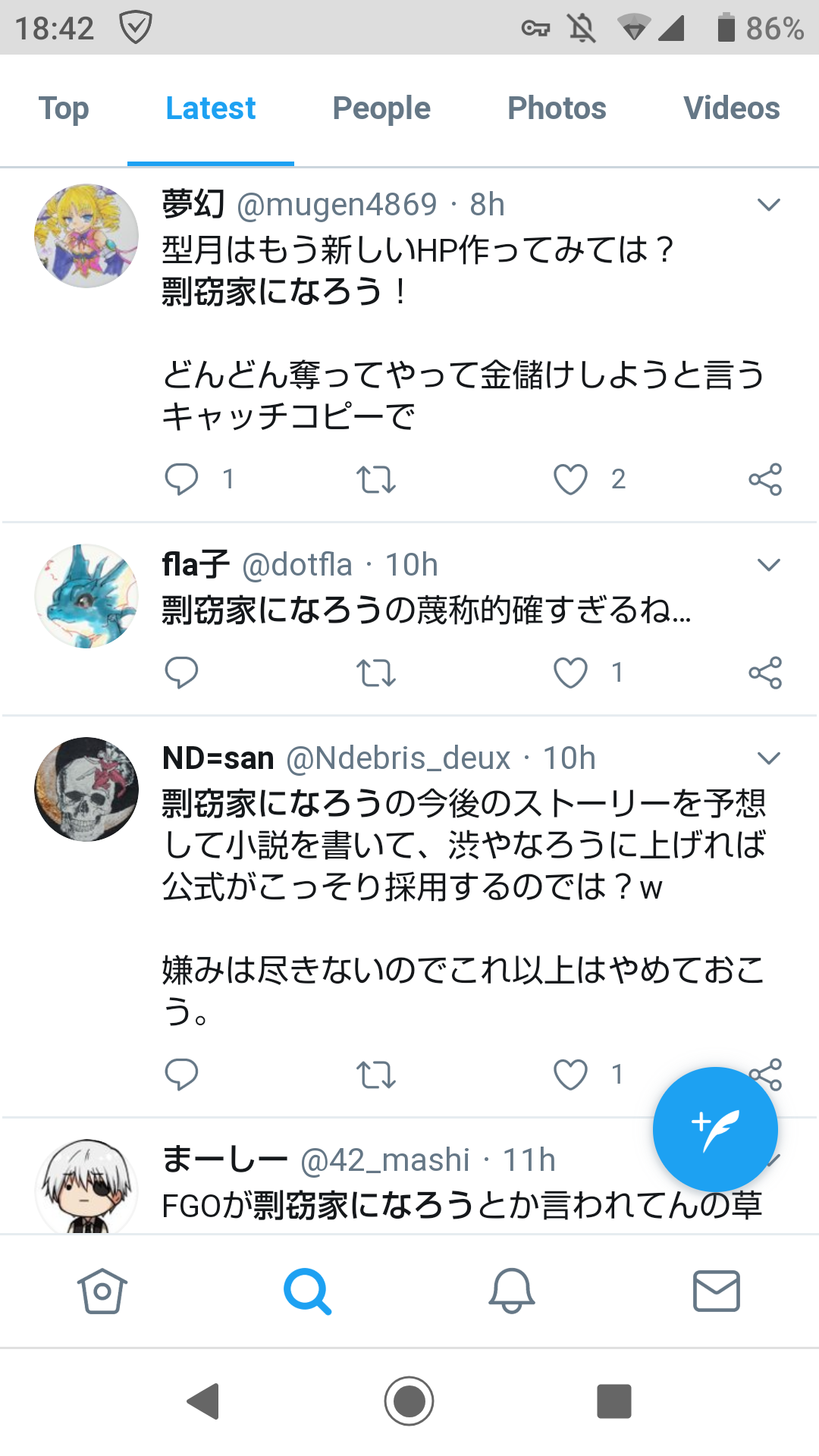The width and height of the screenshot is (819, 1456).
Task: Like @mugen4869's tweet
Action: coord(570,479)
